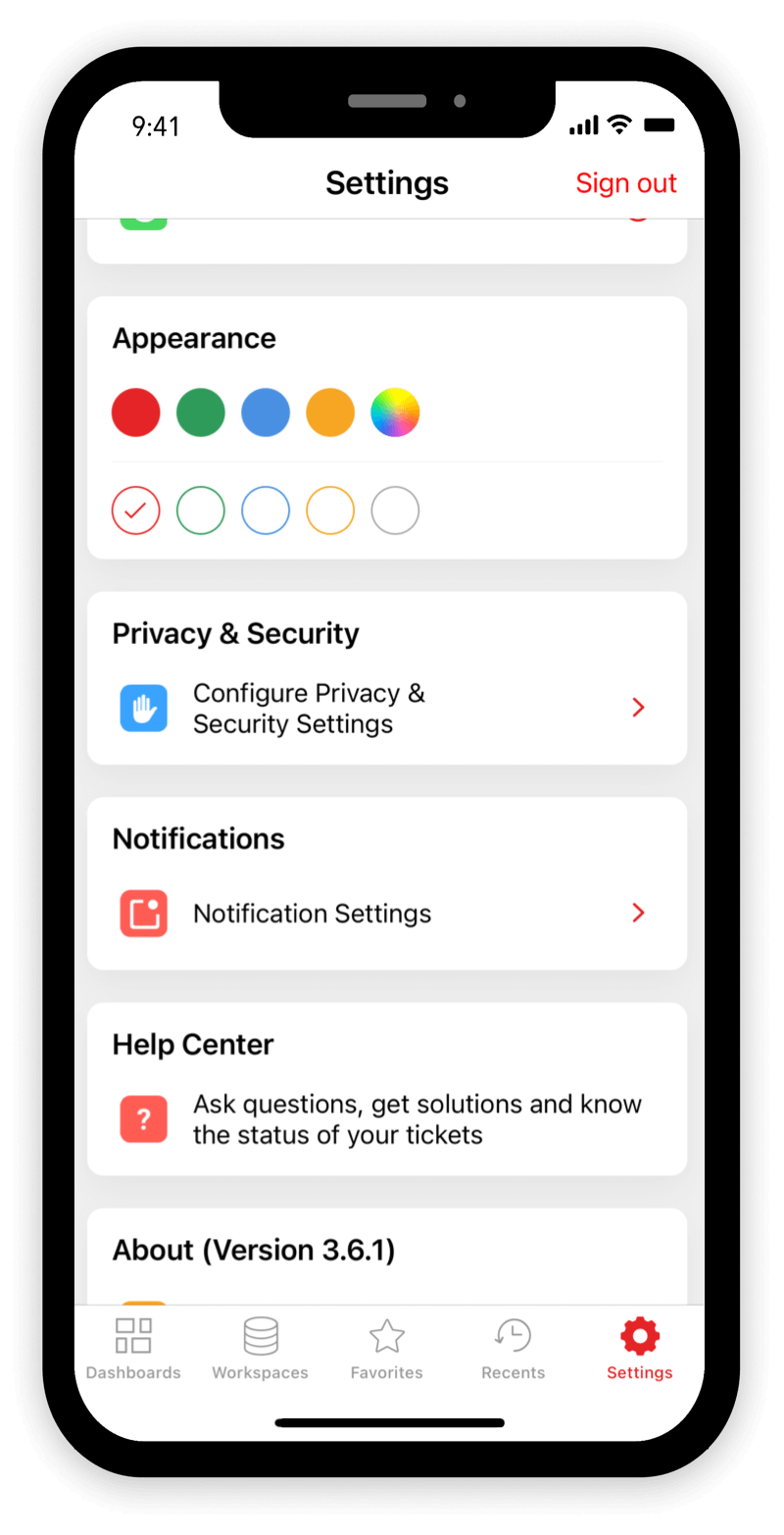784x1535 pixels.
Task: Sign out of the account
Action: [x=626, y=183]
